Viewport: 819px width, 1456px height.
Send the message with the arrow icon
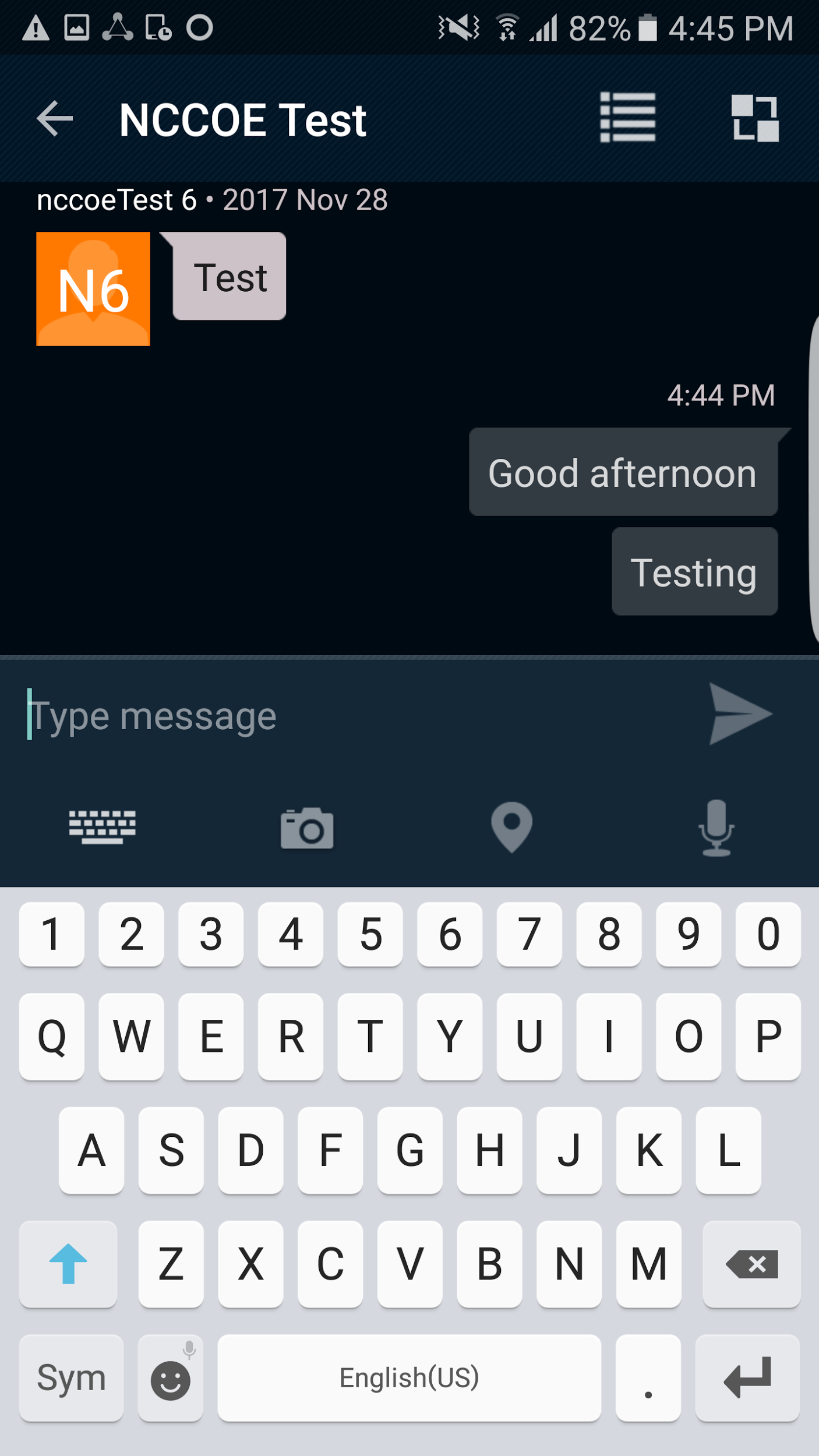coord(740,714)
